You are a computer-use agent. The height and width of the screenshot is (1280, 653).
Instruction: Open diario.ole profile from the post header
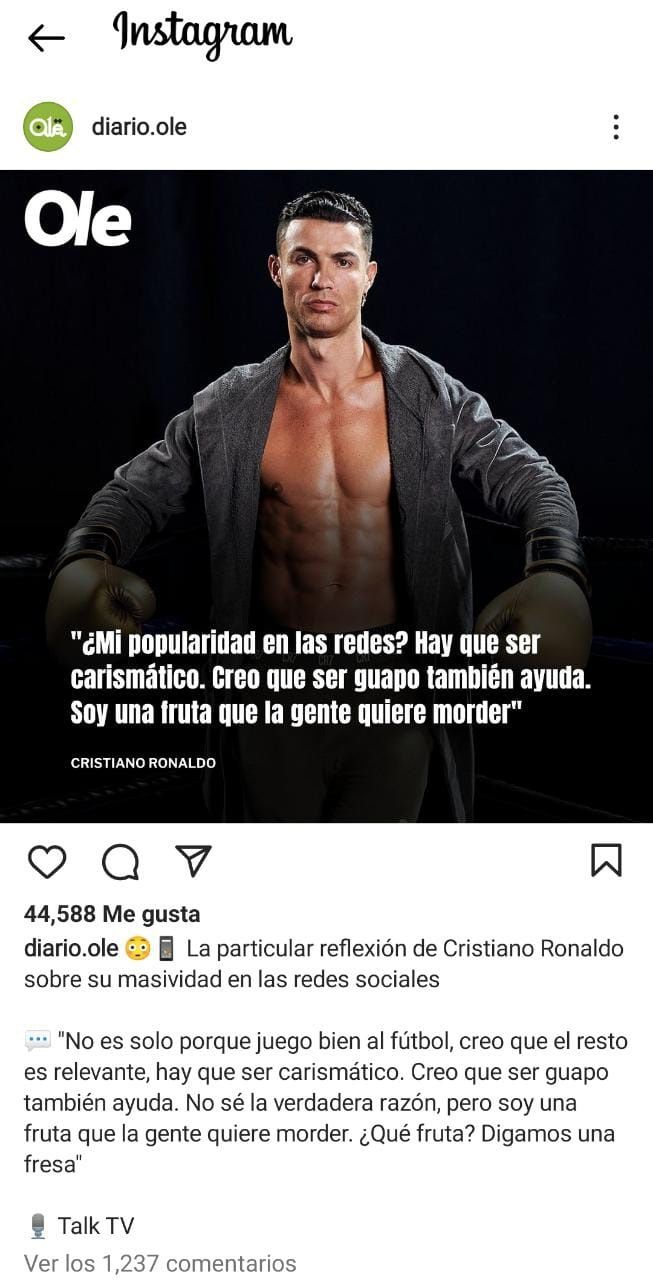pos(139,127)
